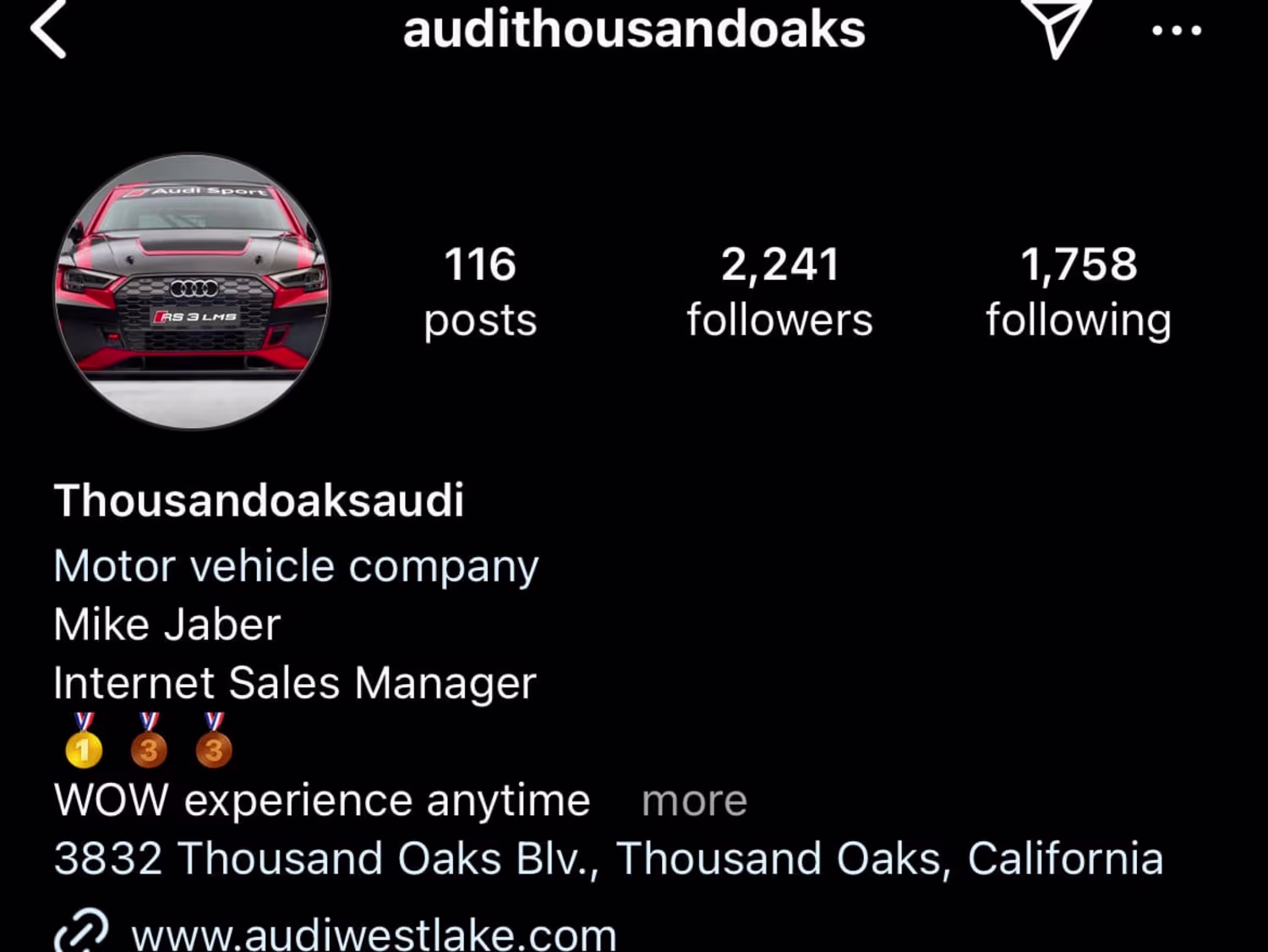Expand the bio with more
The width and height of the screenshot is (1268, 952).
[x=694, y=800]
